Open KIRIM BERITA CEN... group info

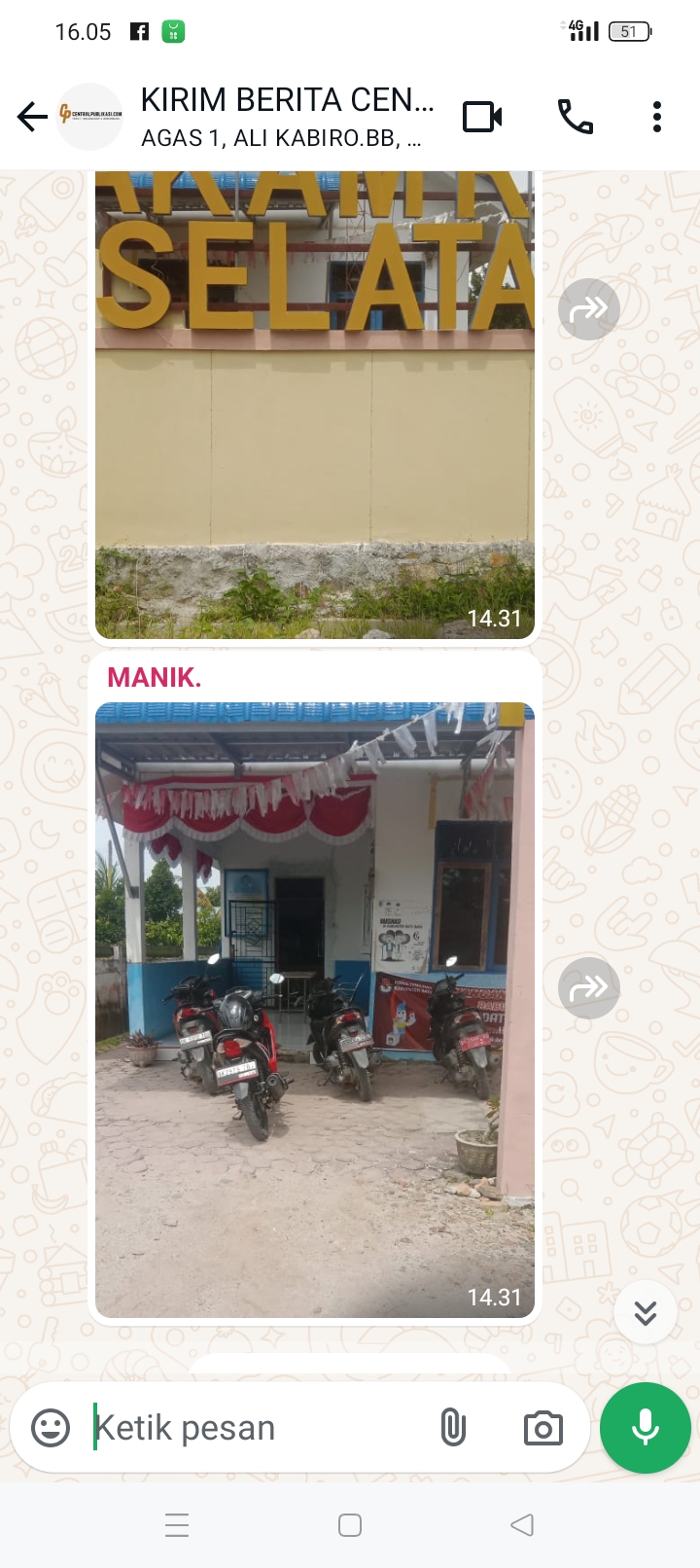287,117
